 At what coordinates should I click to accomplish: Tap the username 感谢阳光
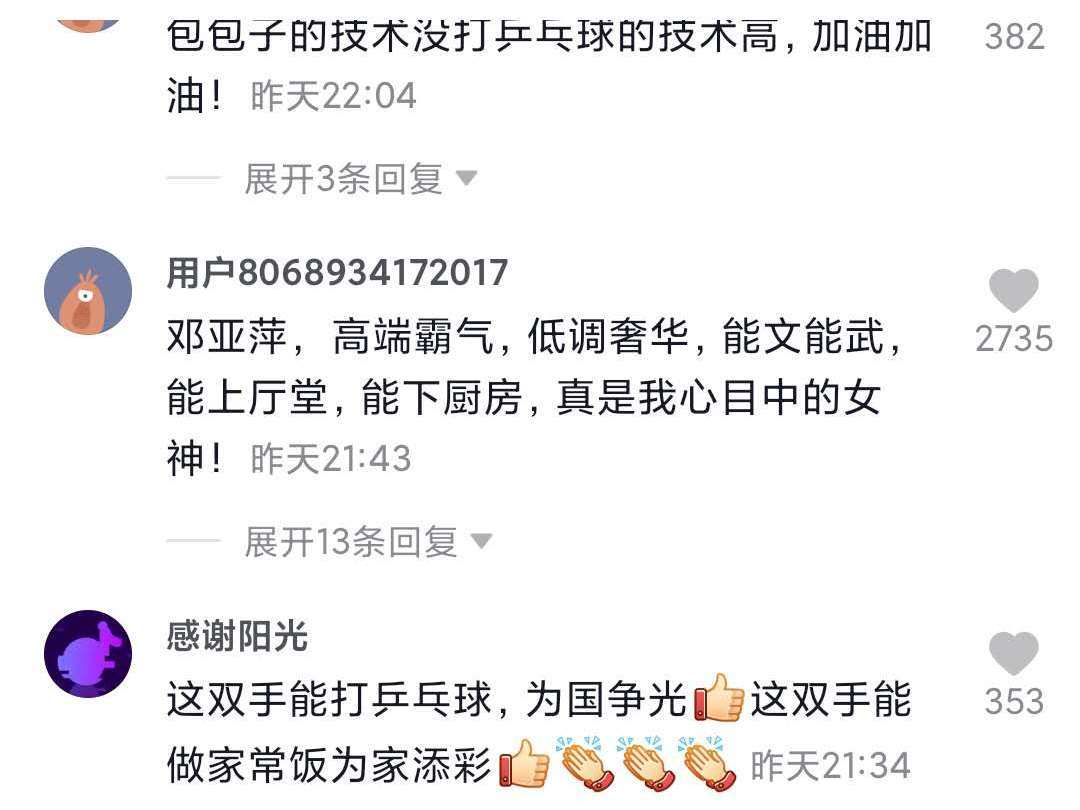click(237, 637)
